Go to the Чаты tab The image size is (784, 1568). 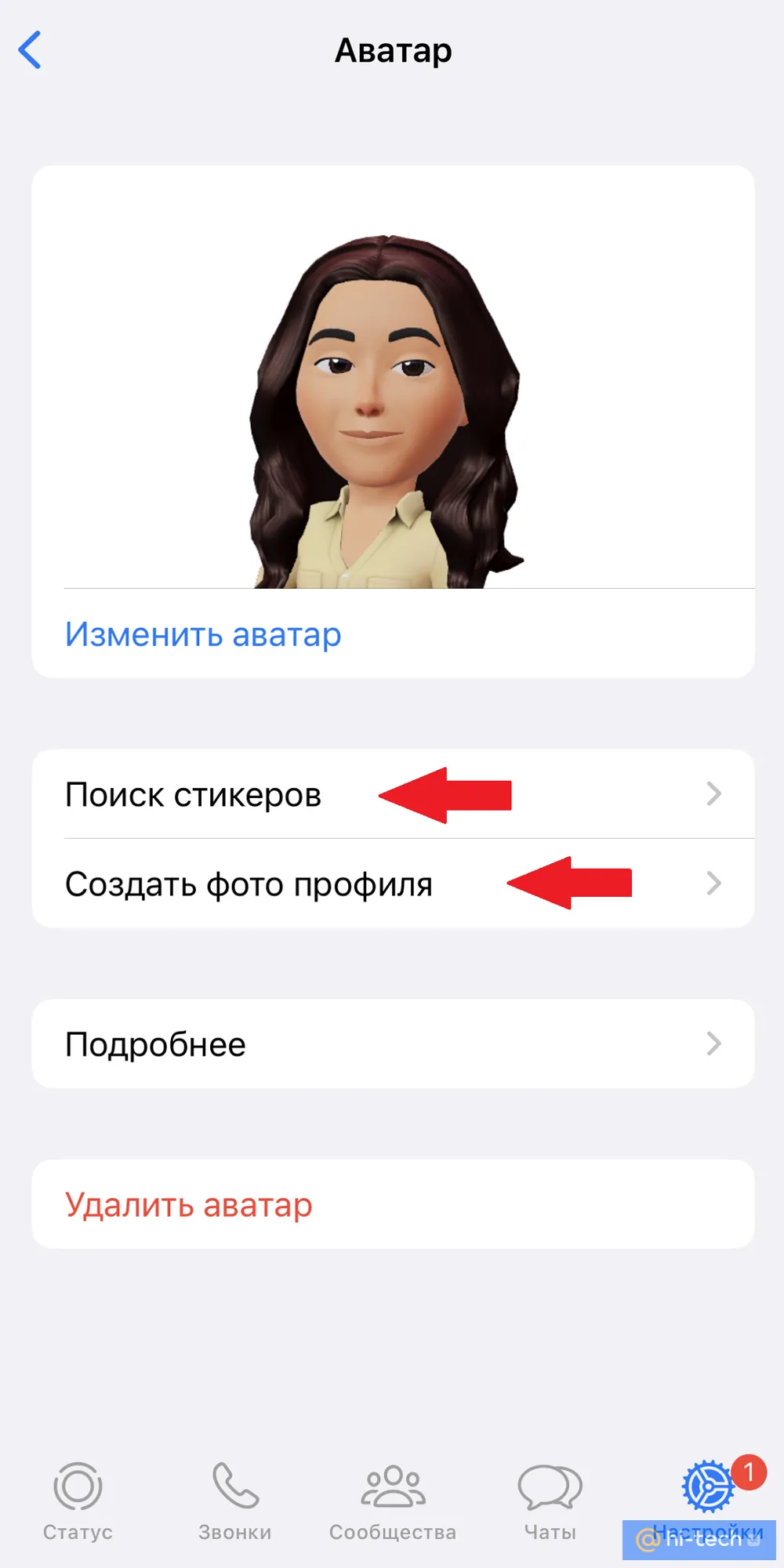[x=550, y=1501]
